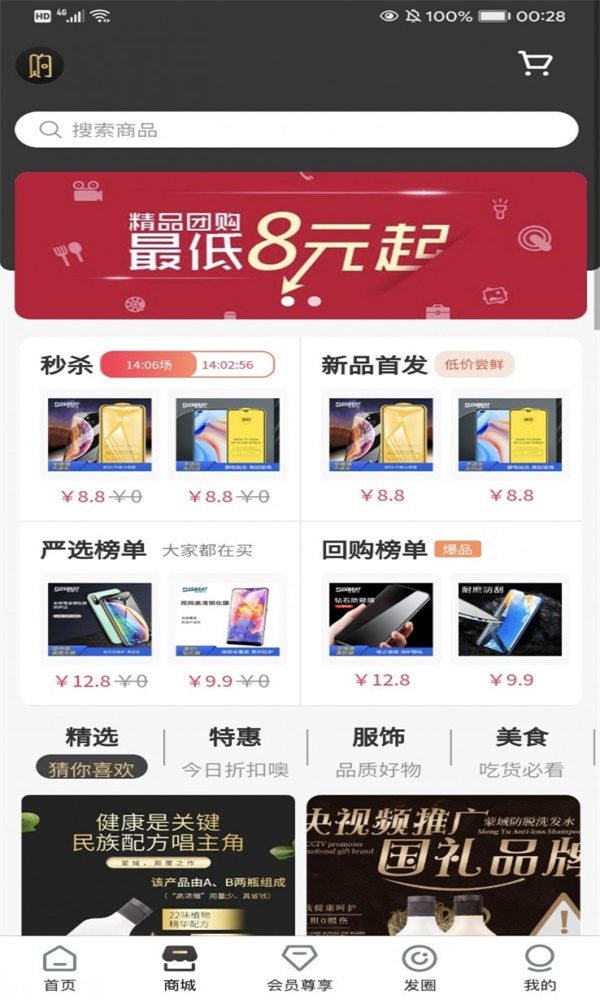This screenshot has width=600, height=1000.
Task: Open the 我的 profile tab
Action: pos(540,968)
